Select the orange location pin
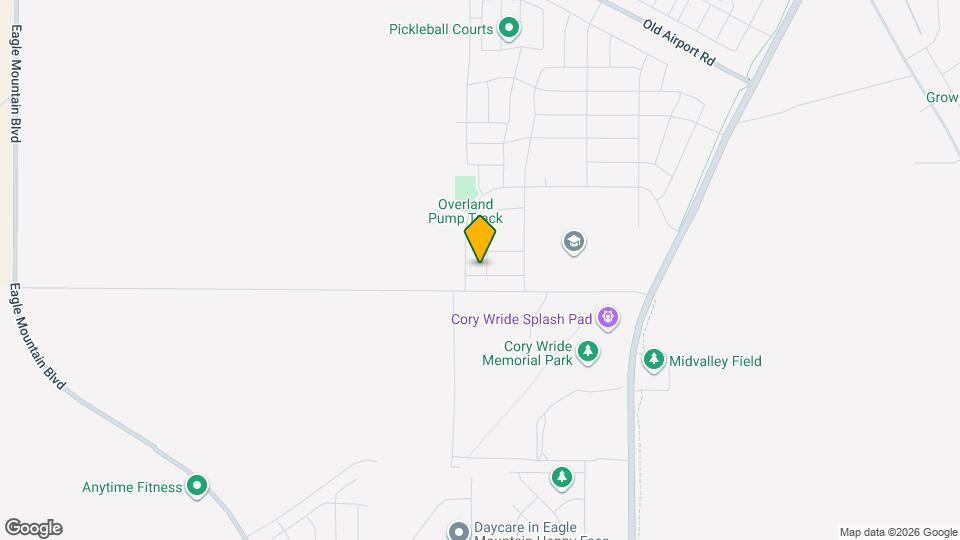 coord(481,239)
